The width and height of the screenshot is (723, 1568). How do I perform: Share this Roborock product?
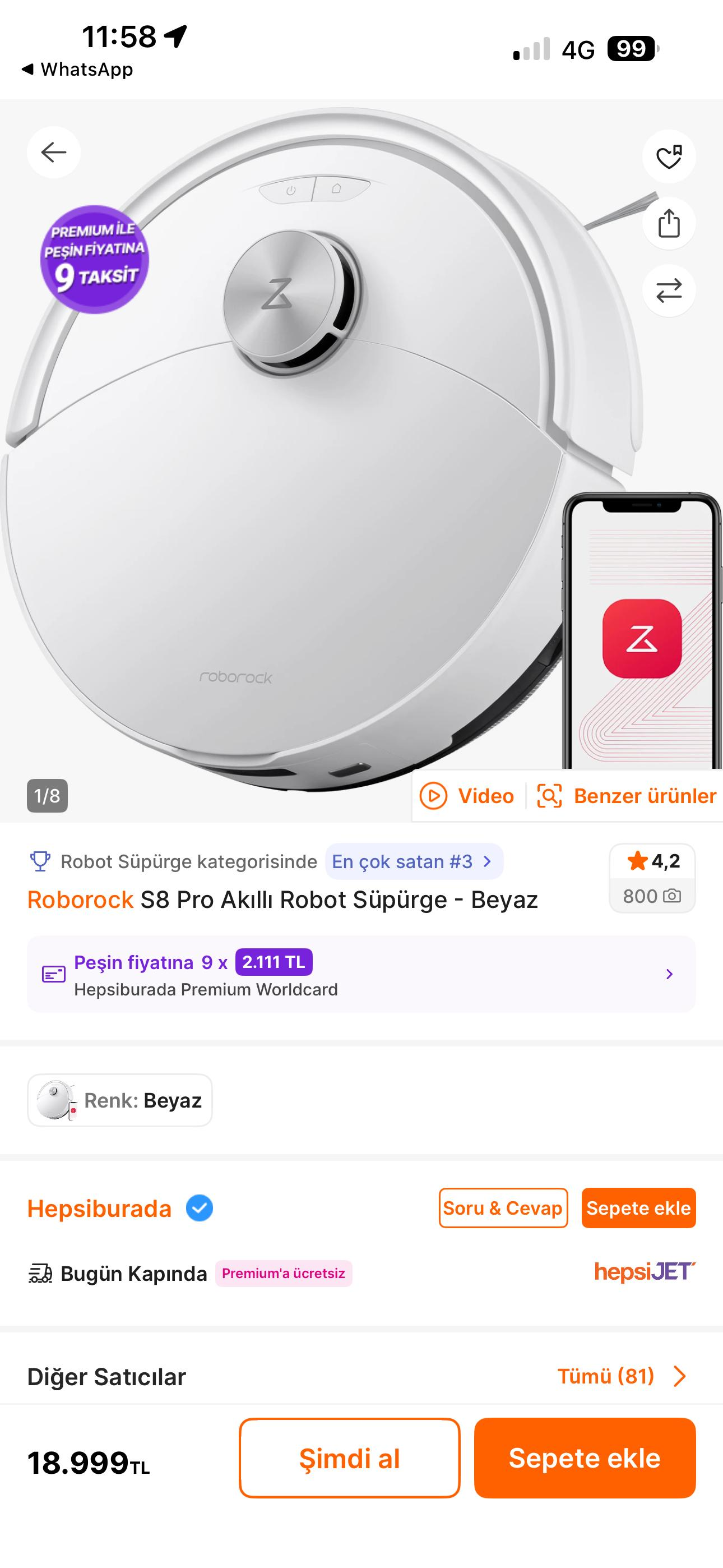669,223
